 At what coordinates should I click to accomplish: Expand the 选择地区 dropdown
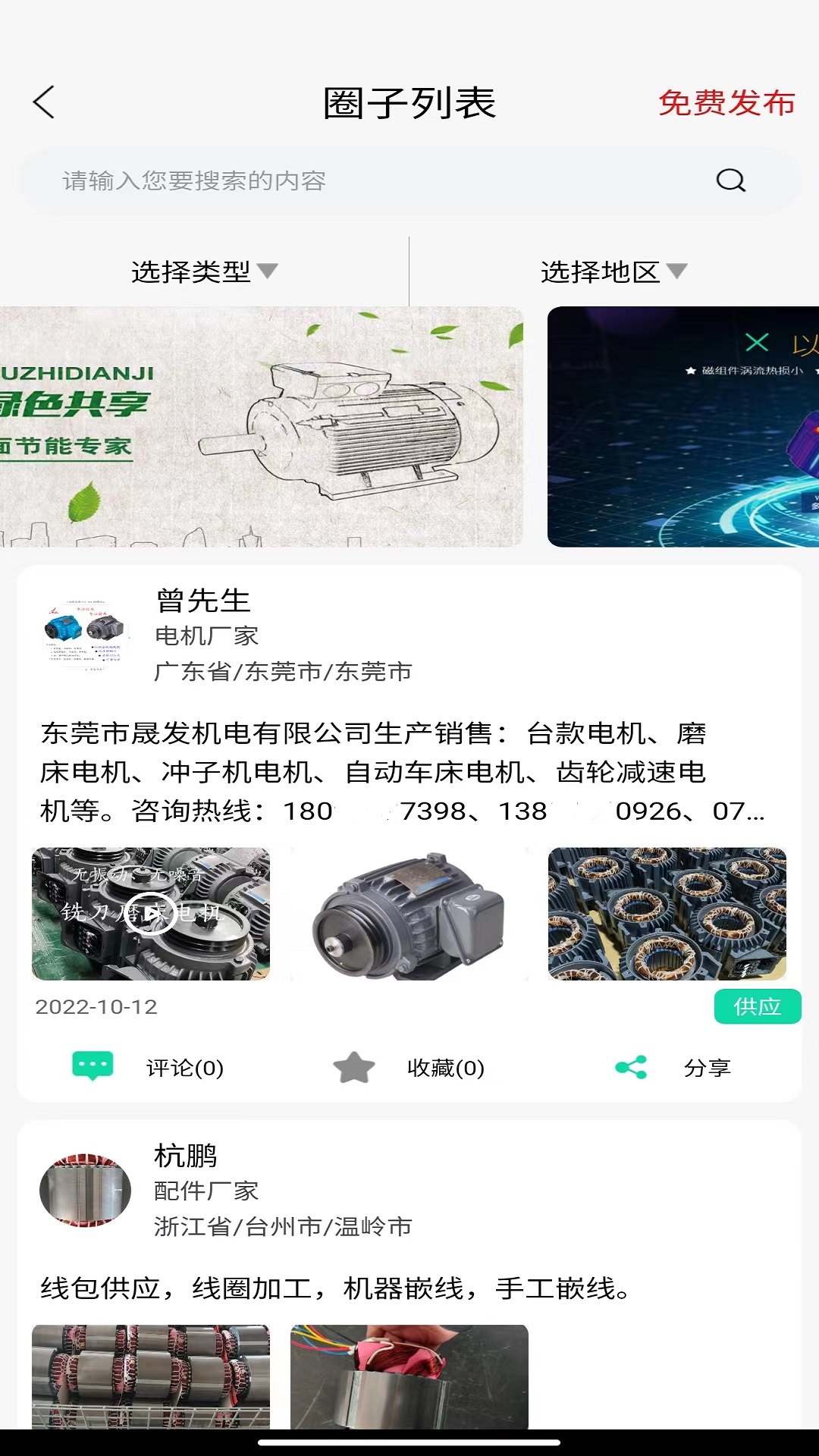click(x=613, y=271)
